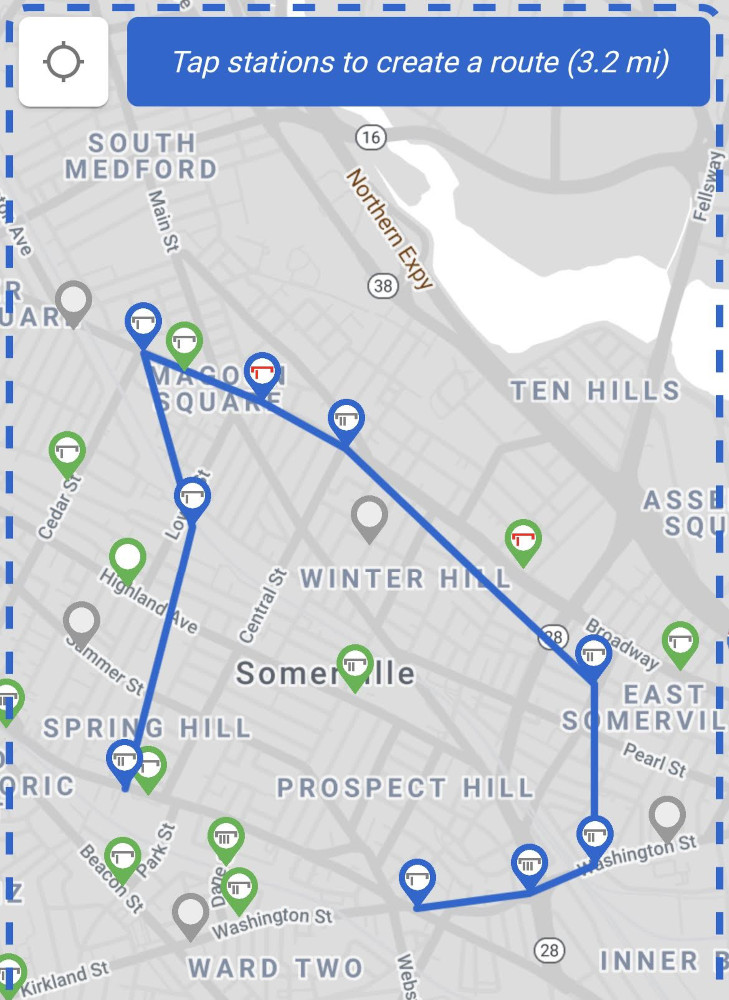Tap the gray pin above Washington St east
This screenshot has height=1000, width=729.
(x=667, y=817)
